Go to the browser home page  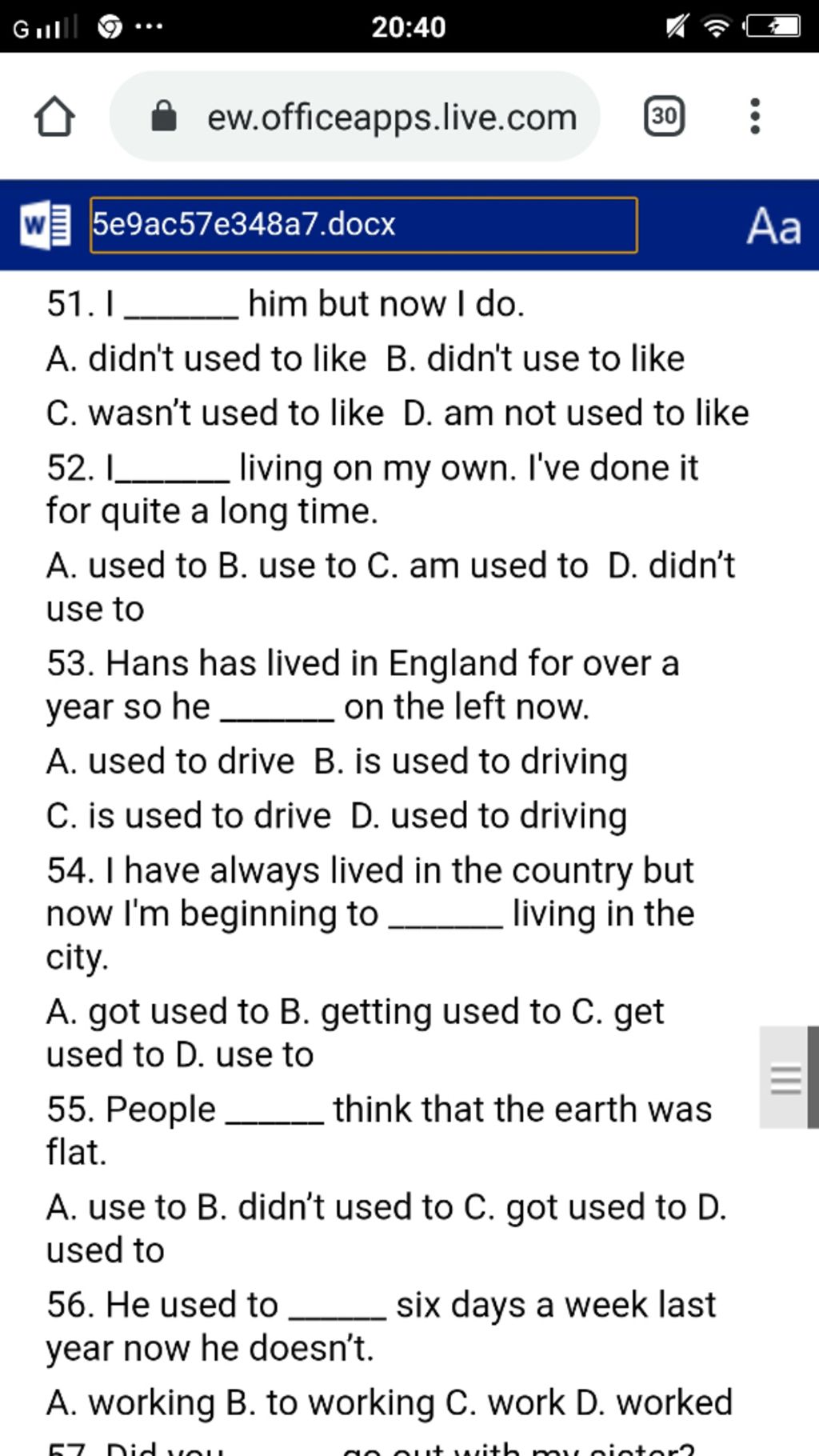point(54,117)
